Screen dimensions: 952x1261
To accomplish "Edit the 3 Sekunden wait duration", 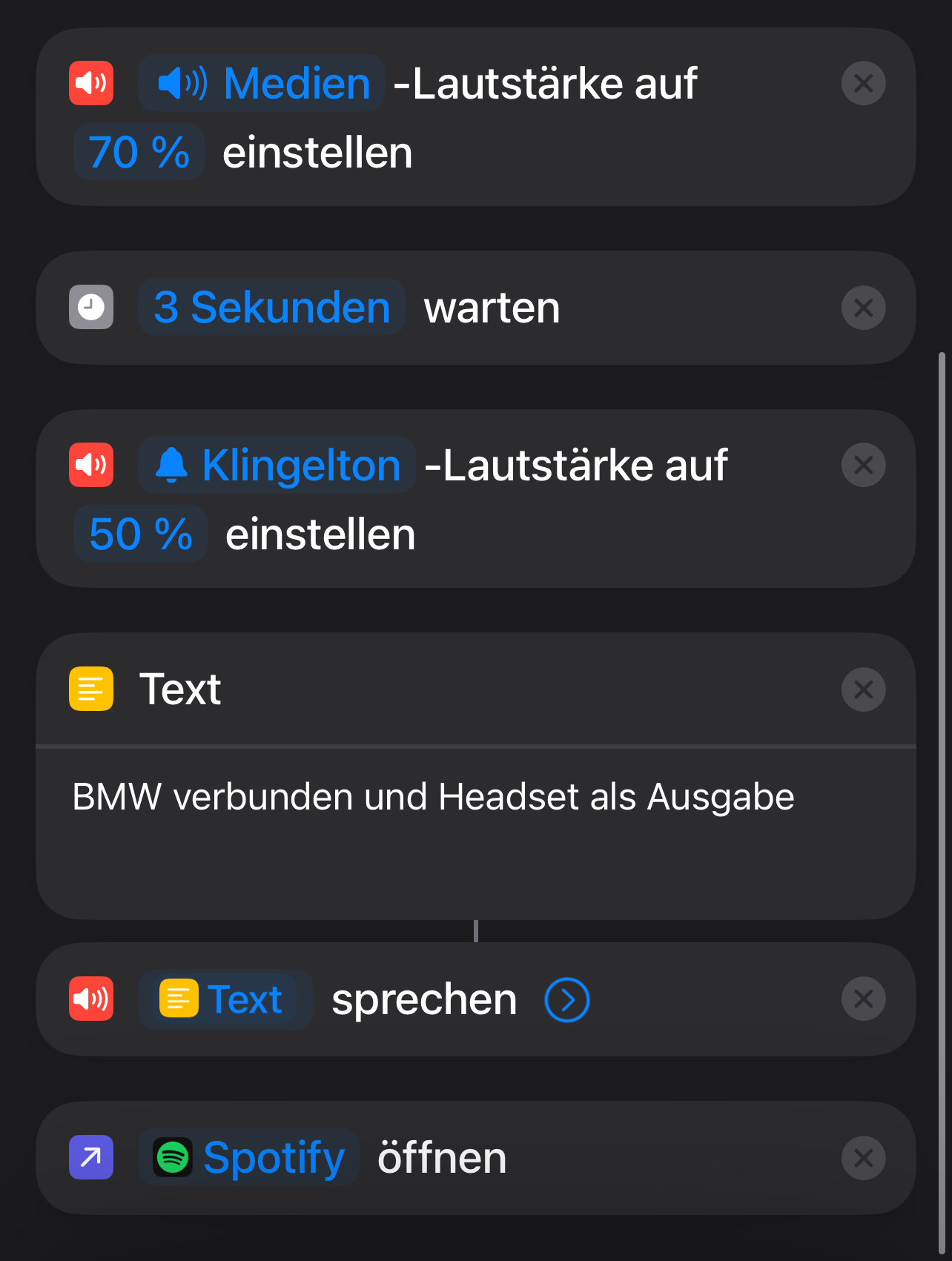I will (x=271, y=307).
